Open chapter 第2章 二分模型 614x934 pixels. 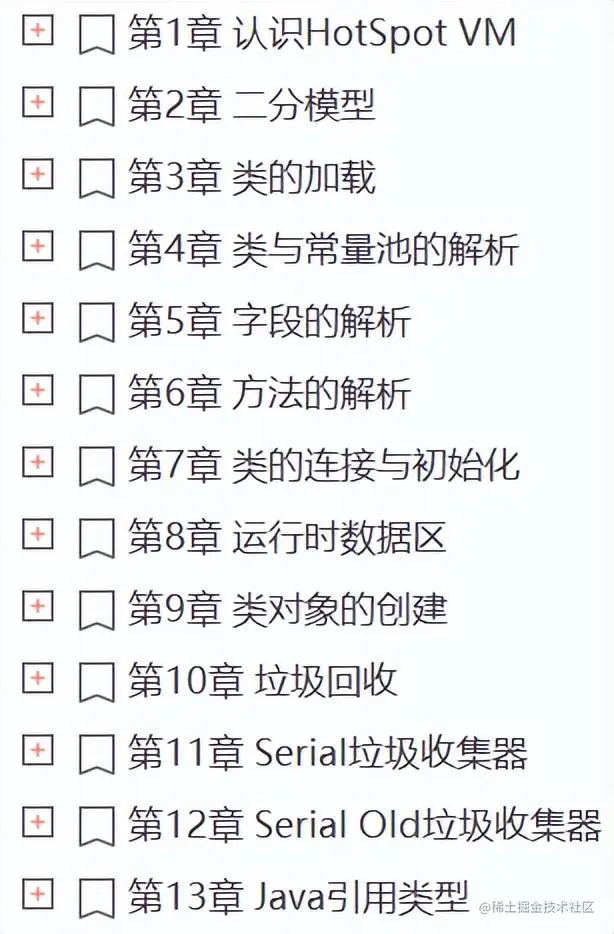pyautogui.click(x=251, y=106)
